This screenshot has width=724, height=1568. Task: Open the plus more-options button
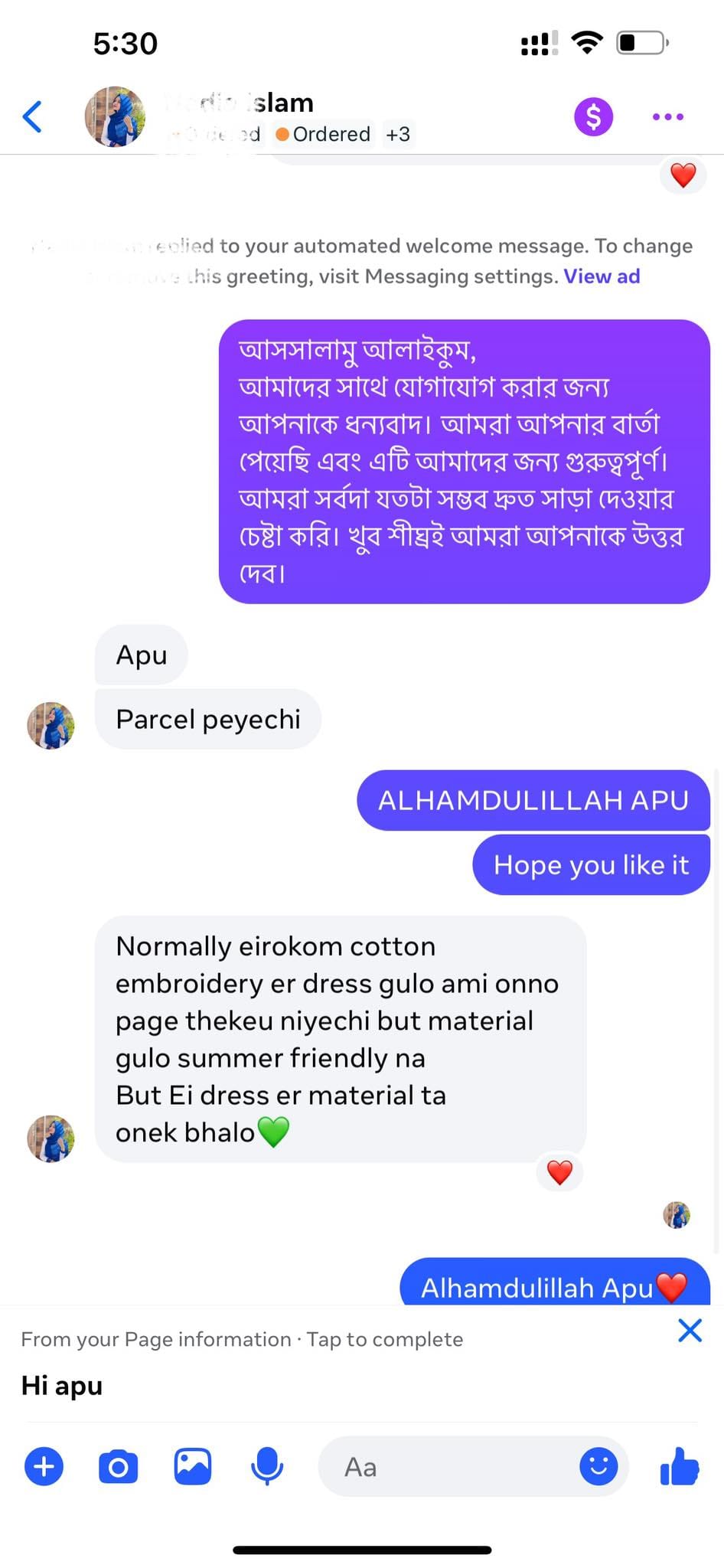(x=44, y=1467)
